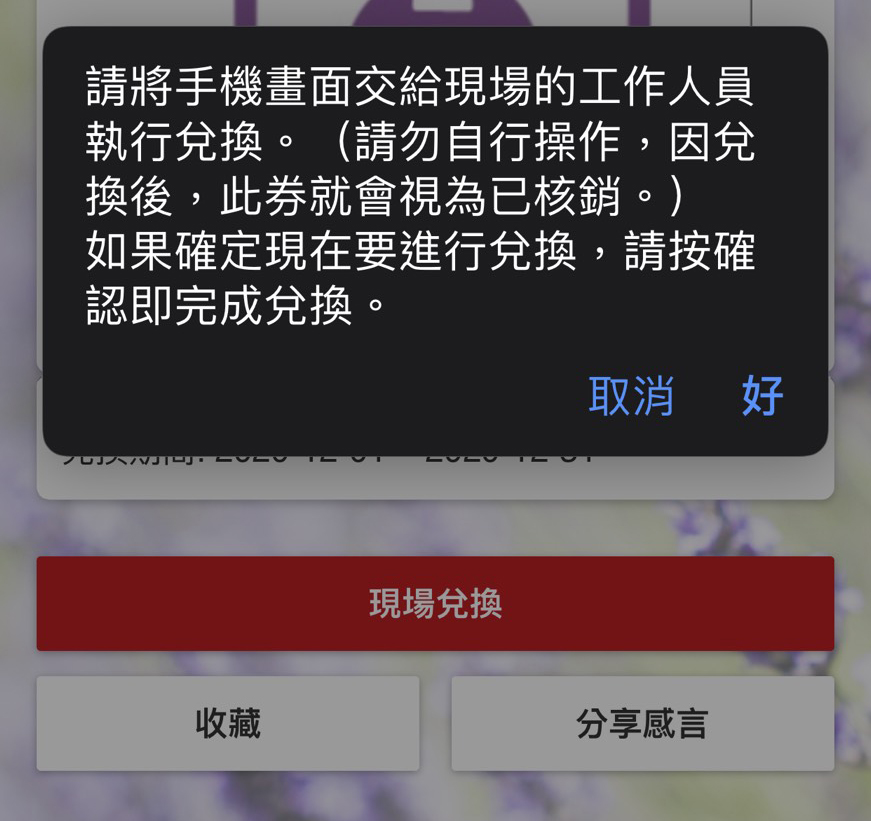The height and width of the screenshot is (821, 871).
Task: Save the coupon with 收藏
Action: tap(228, 724)
